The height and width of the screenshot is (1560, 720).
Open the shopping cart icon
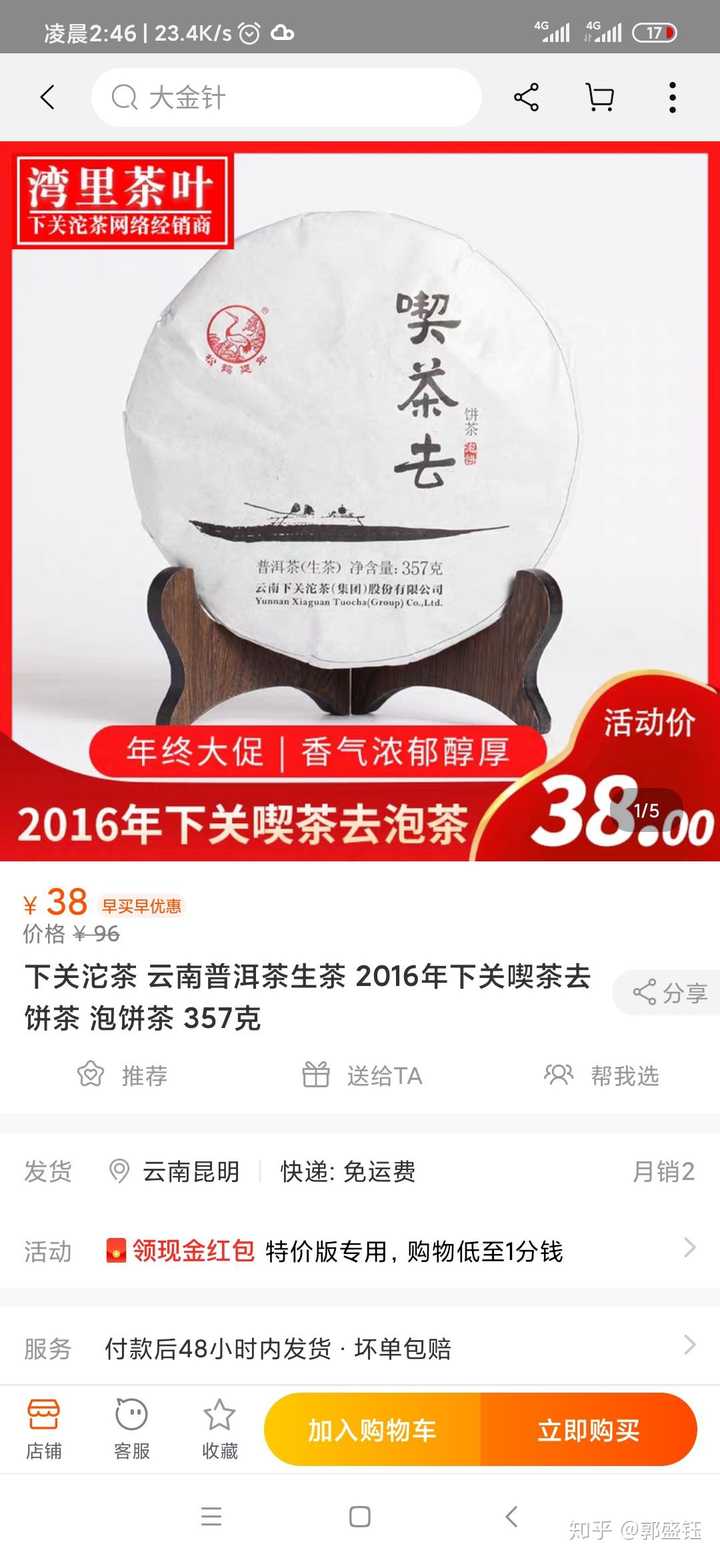(599, 97)
